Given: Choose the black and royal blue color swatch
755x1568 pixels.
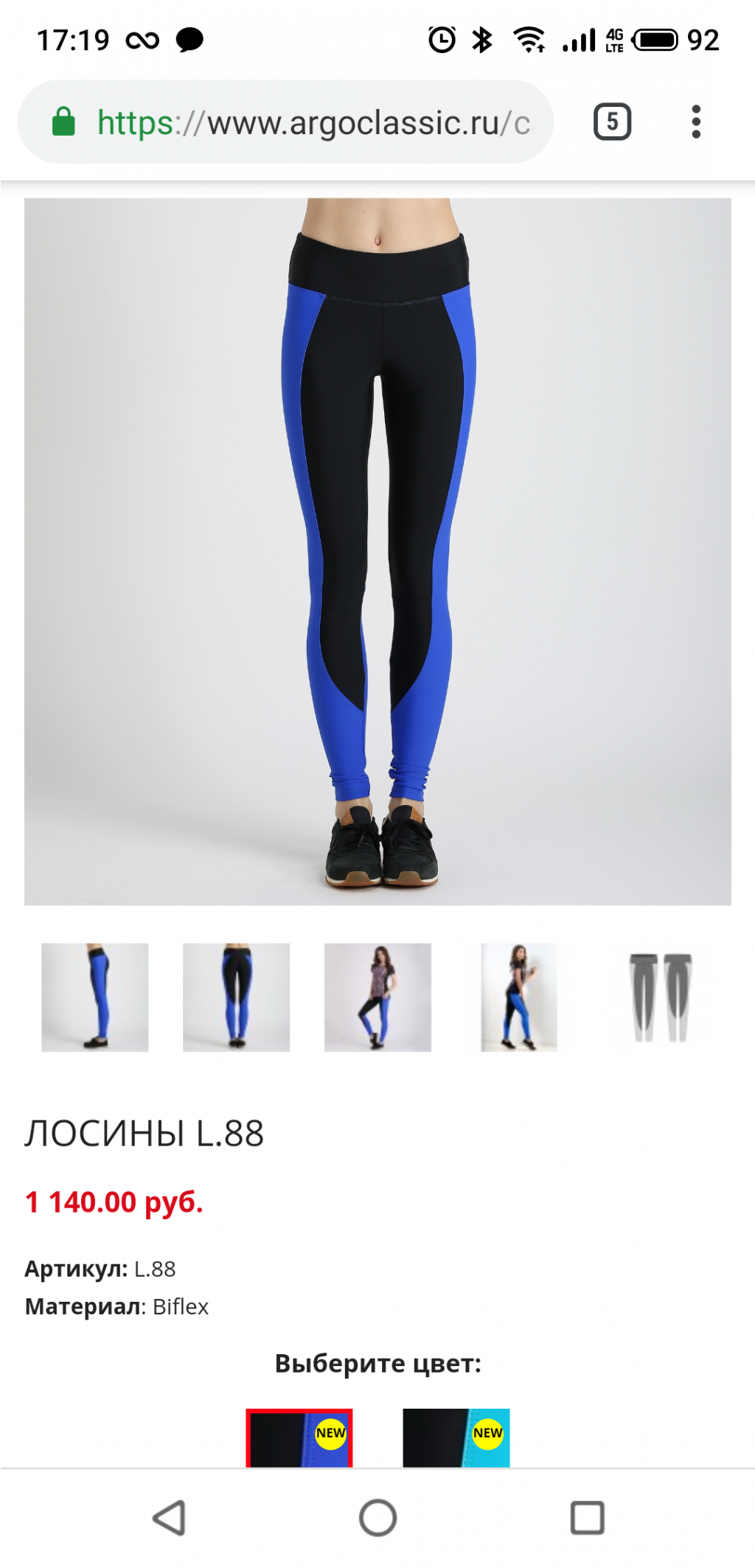Looking at the screenshot, I should point(299,1438).
